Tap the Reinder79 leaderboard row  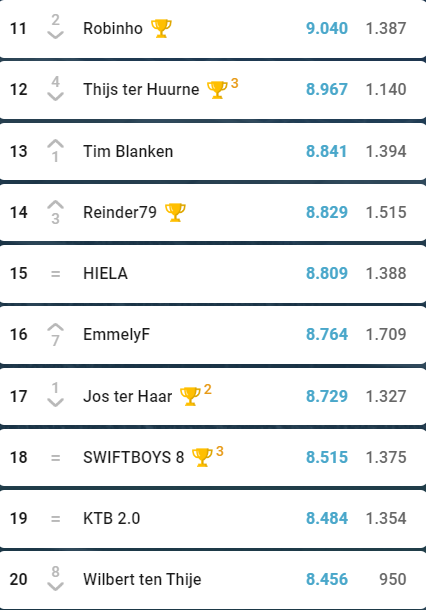[x=213, y=212]
